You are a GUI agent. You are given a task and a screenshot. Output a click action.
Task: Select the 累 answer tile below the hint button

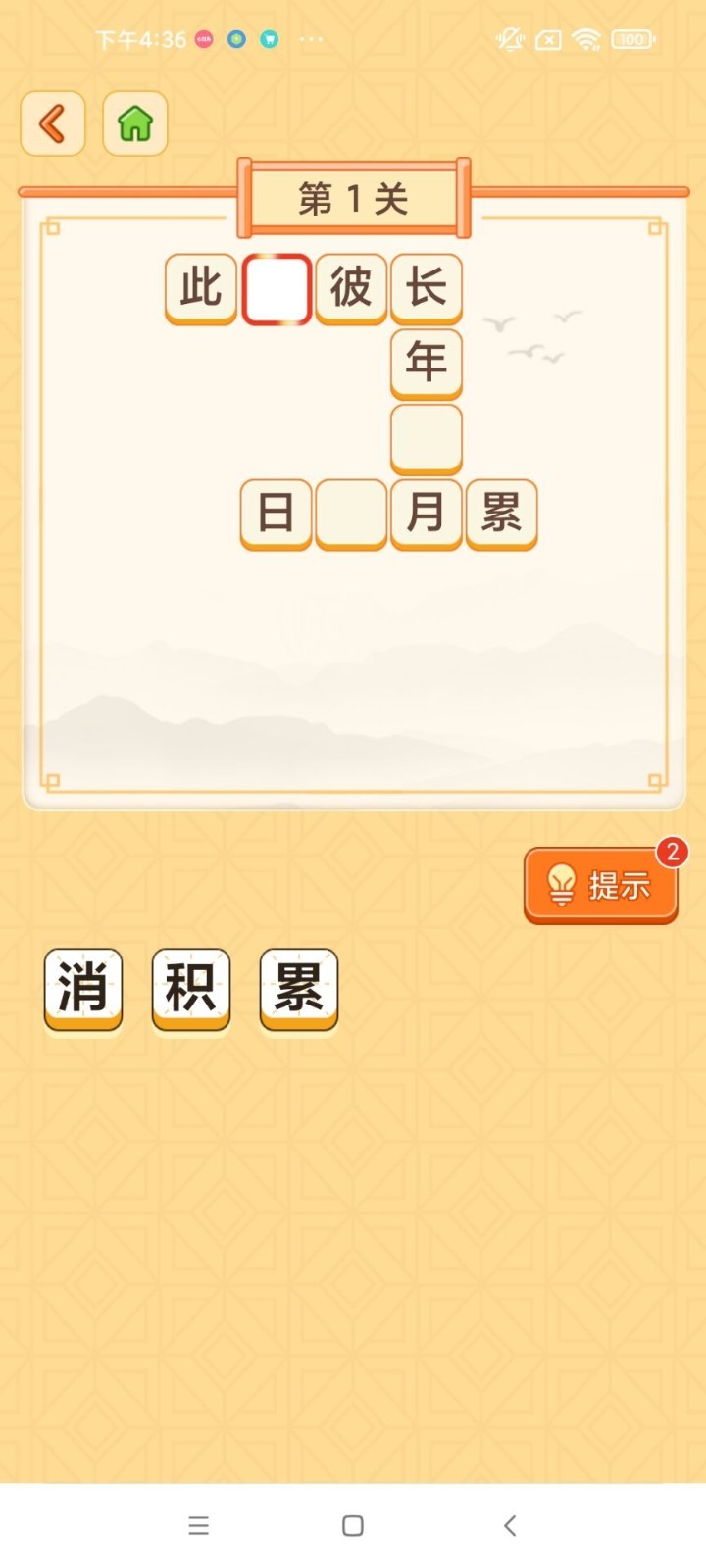click(299, 989)
